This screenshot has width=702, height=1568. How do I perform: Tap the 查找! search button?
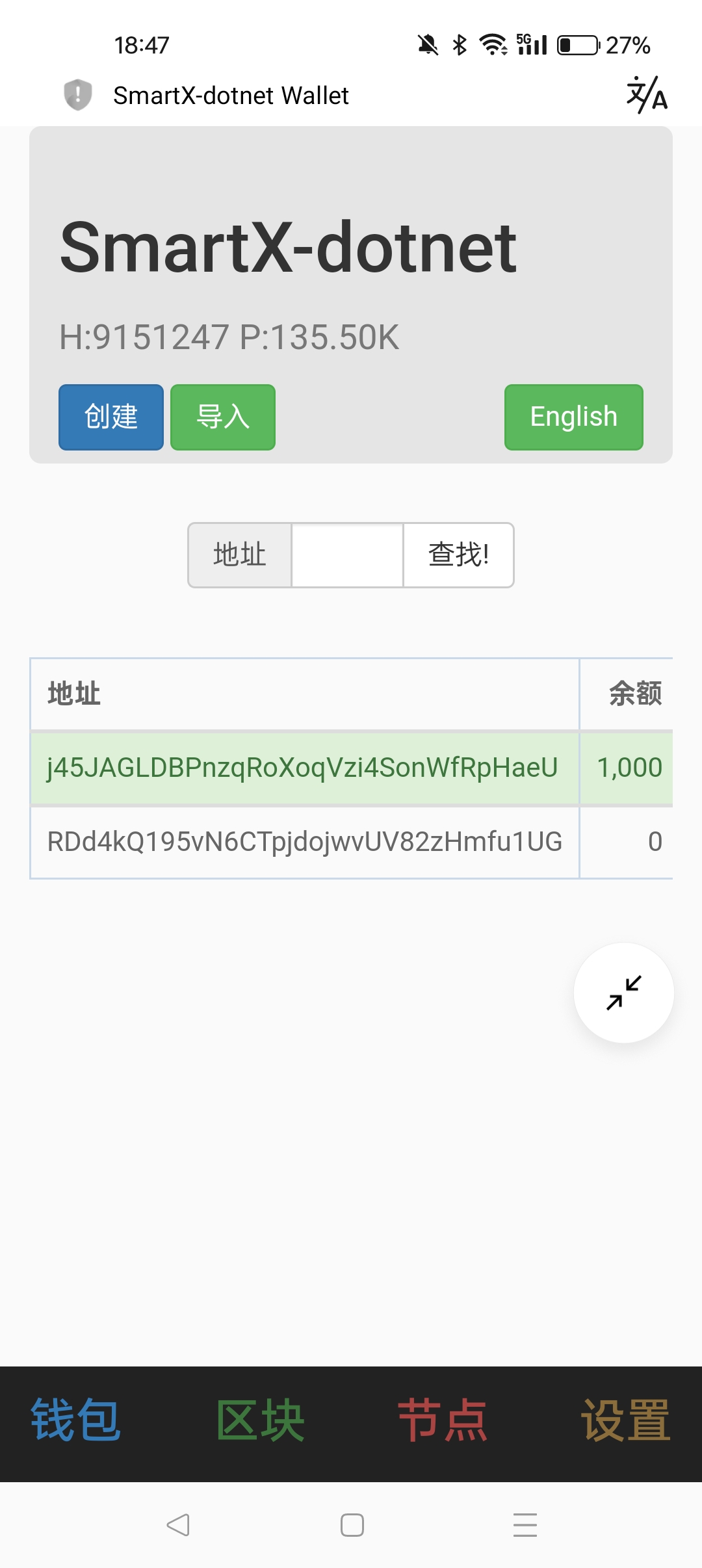[459, 555]
